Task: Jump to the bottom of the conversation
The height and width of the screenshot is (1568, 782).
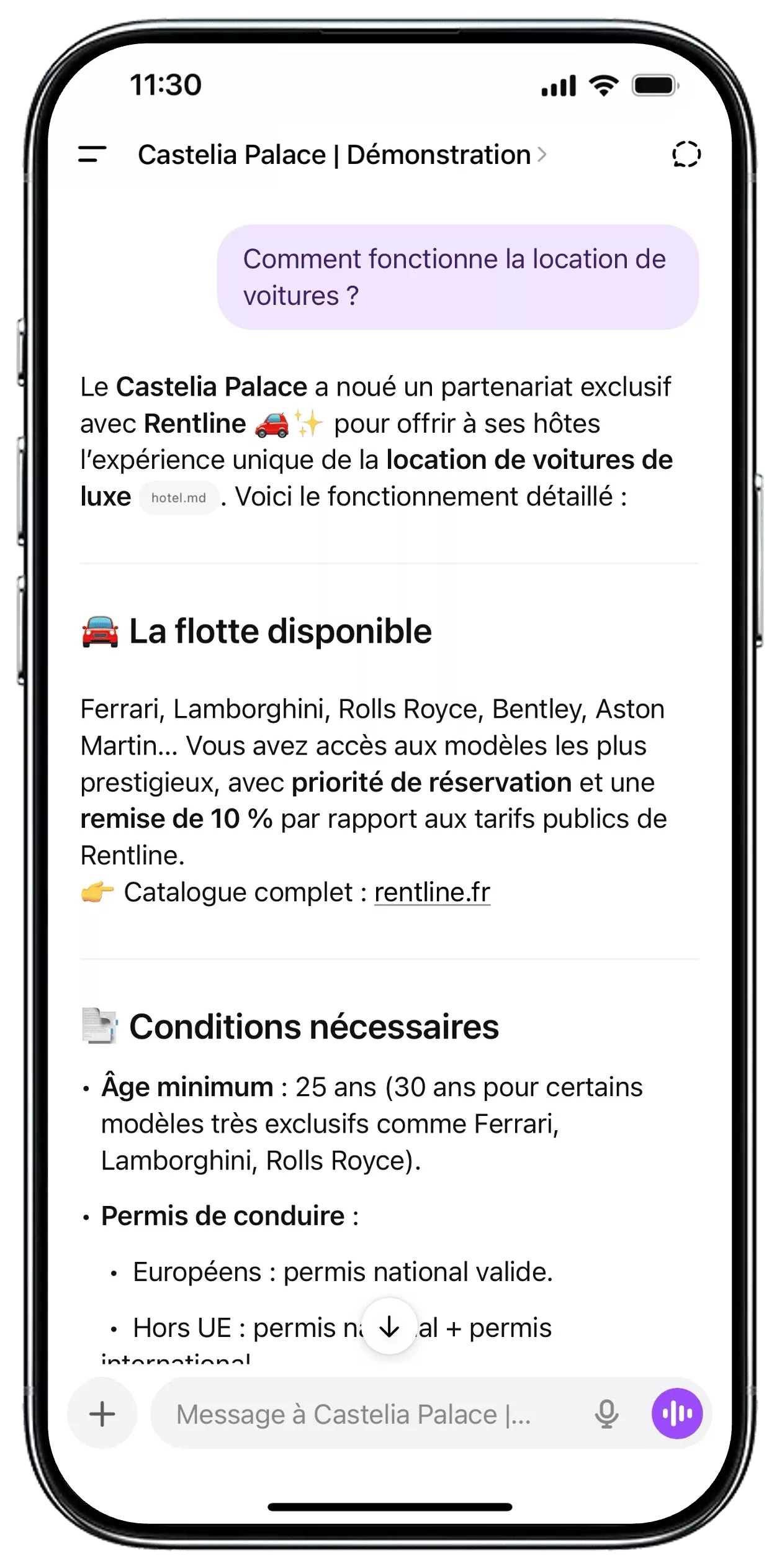Action: 389,1326
